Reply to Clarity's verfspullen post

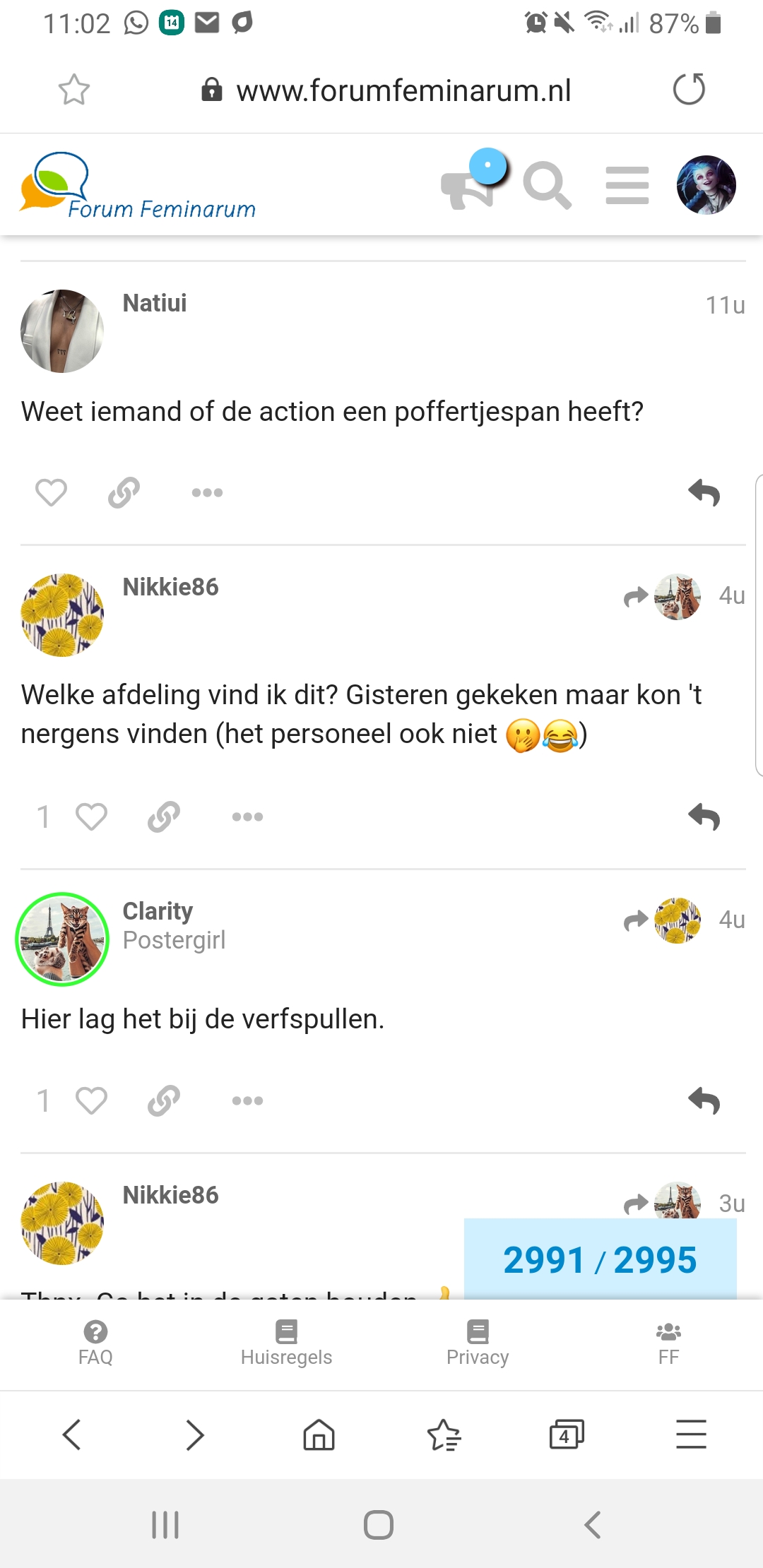click(704, 1100)
